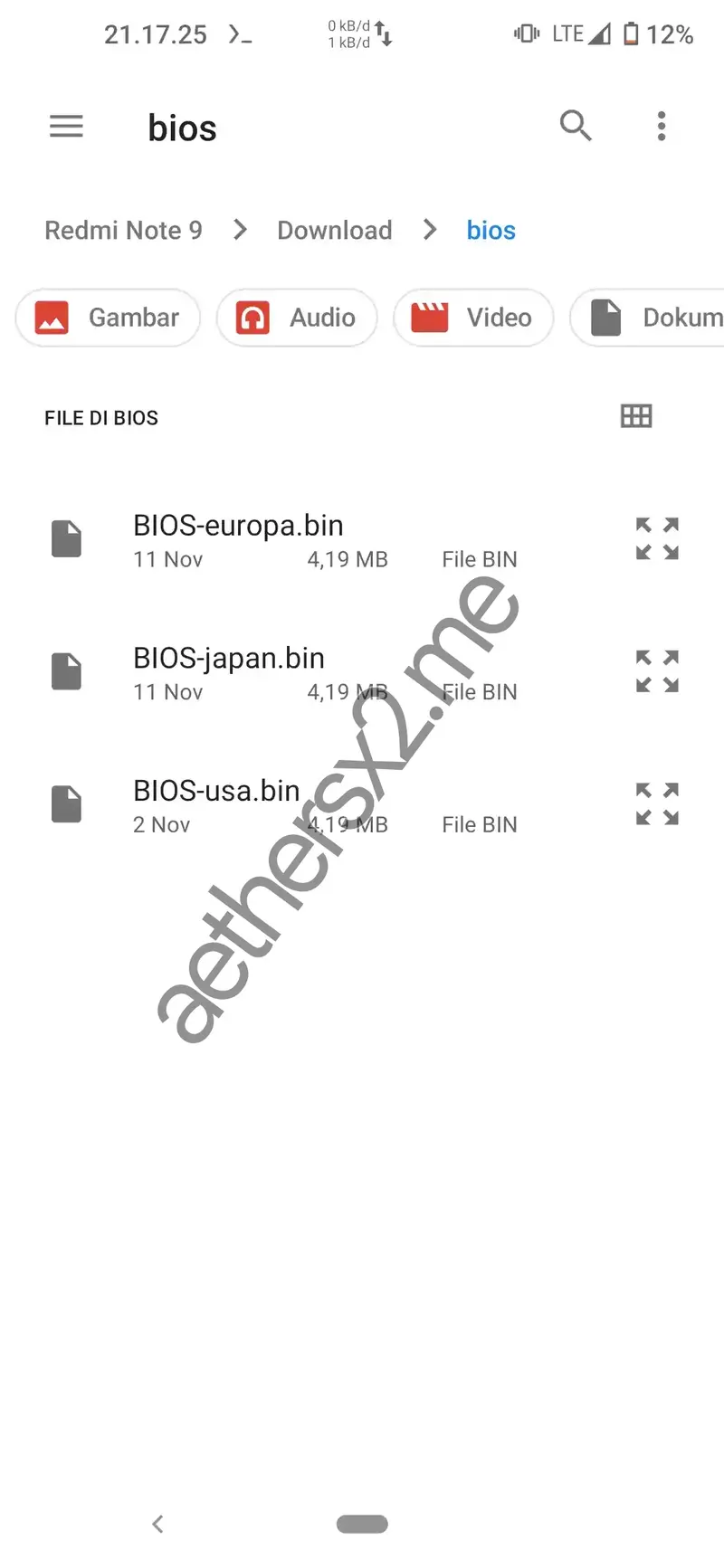Expand preview for BIOS-japan.bin
Screen dimensions: 724x1568
click(657, 670)
